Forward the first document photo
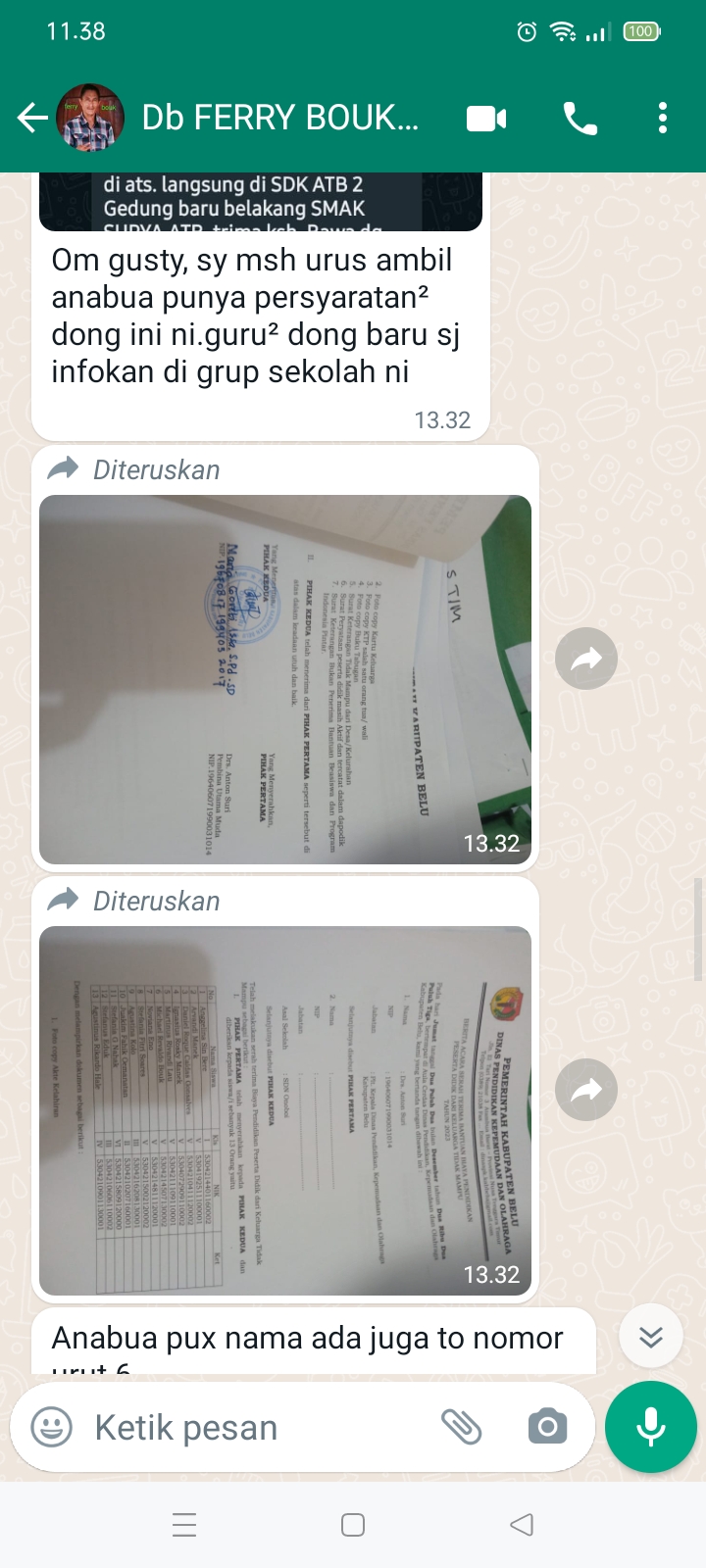This screenshot has width=706, height=1568. pyautogui.click(x=586, y=660)
